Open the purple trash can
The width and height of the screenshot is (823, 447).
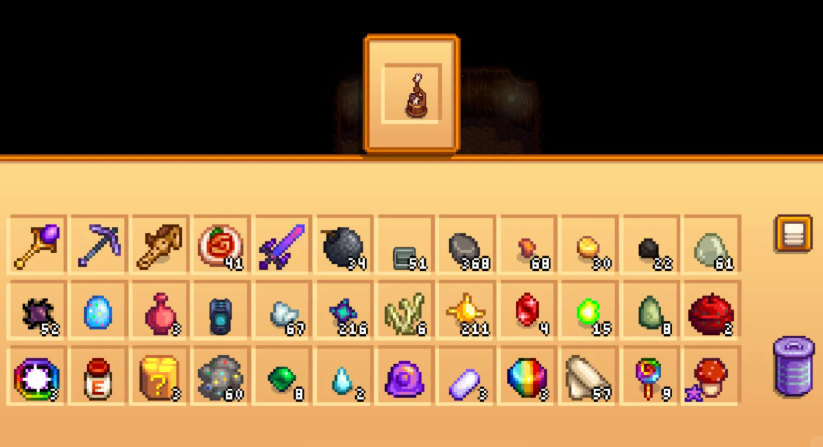794,364
